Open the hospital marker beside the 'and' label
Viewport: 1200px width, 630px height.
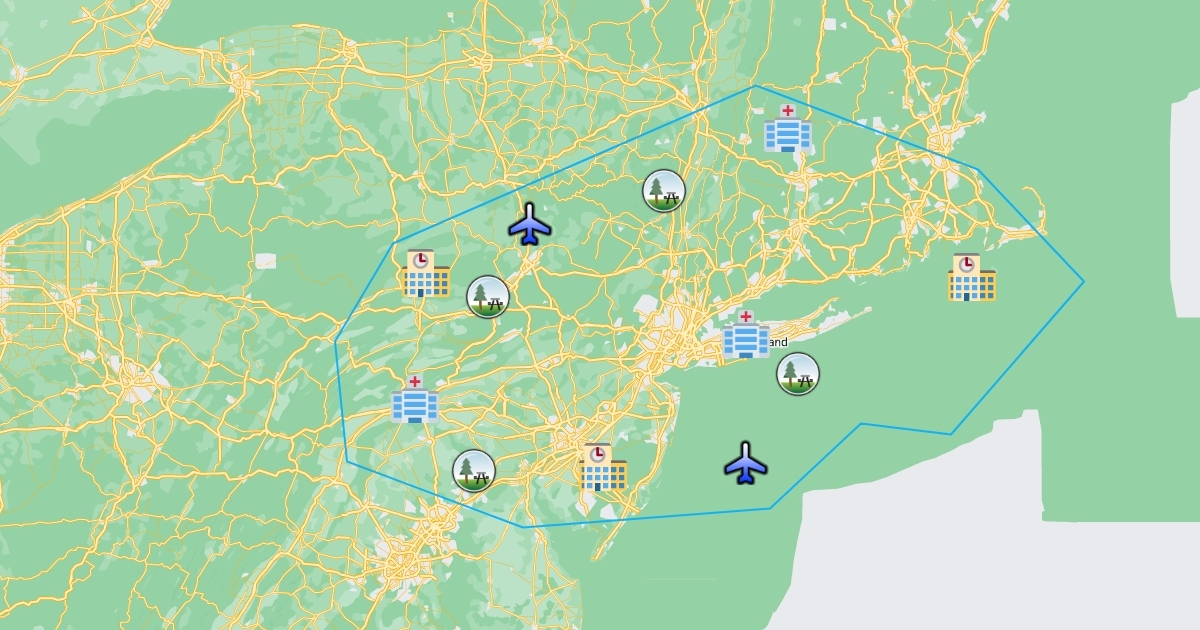click(x=746, y=334)
